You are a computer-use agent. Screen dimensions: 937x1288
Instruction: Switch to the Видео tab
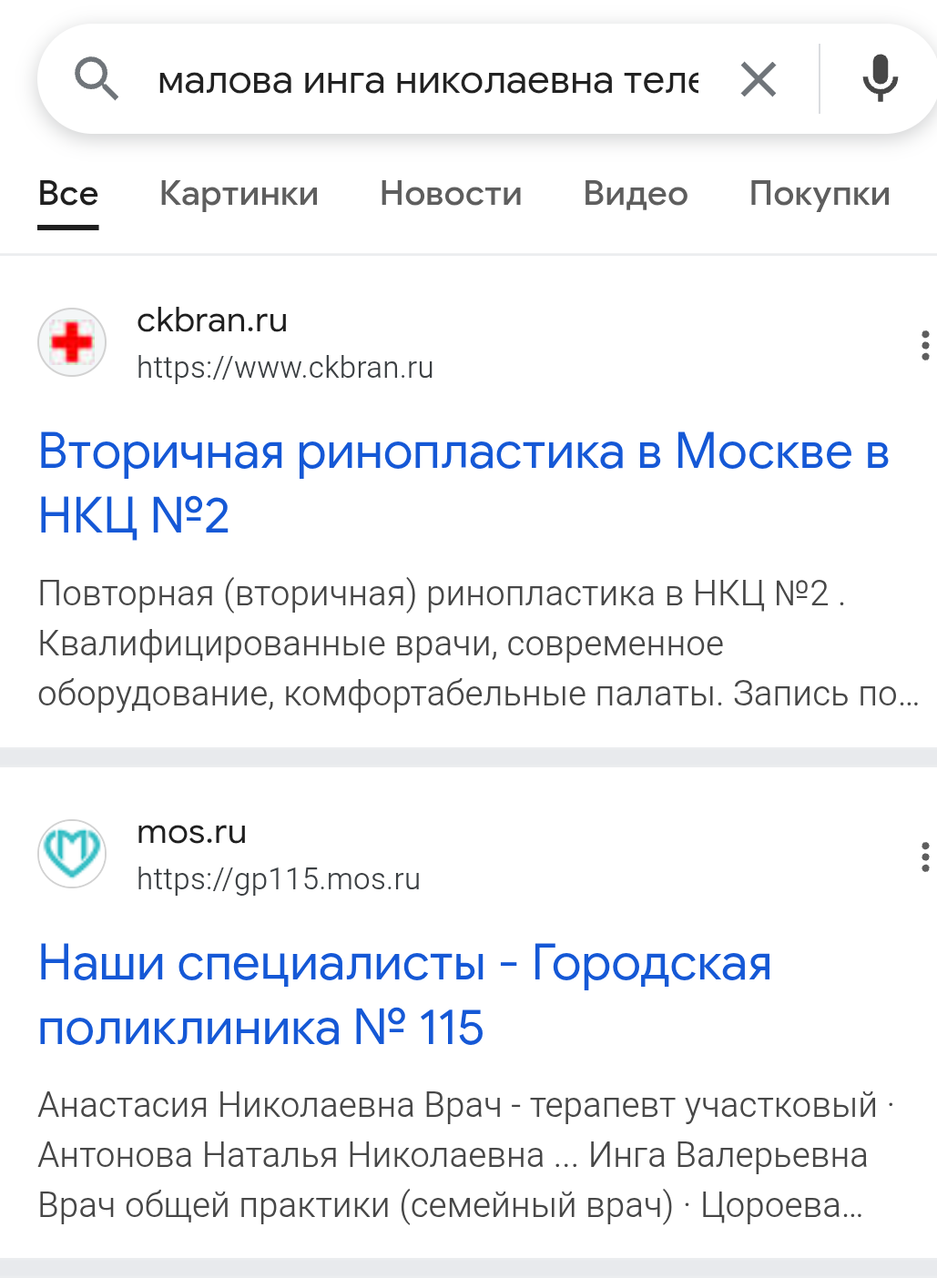tap(636, 194)
